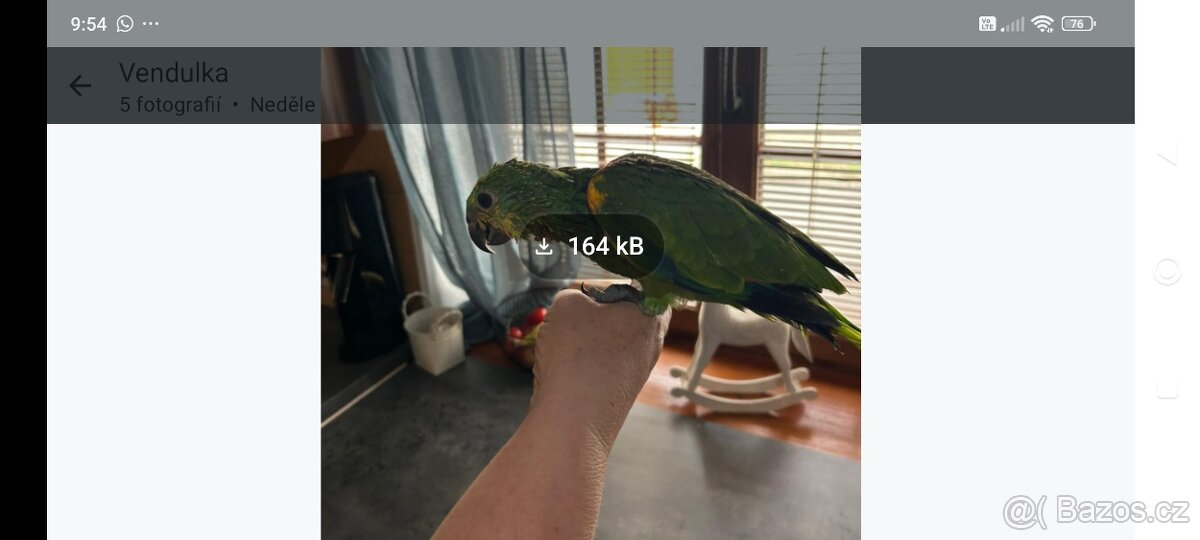The height and width of the screenshot is (540, 1200).
Task: Go back from Vendulka's photos
Action: [80, 86]
